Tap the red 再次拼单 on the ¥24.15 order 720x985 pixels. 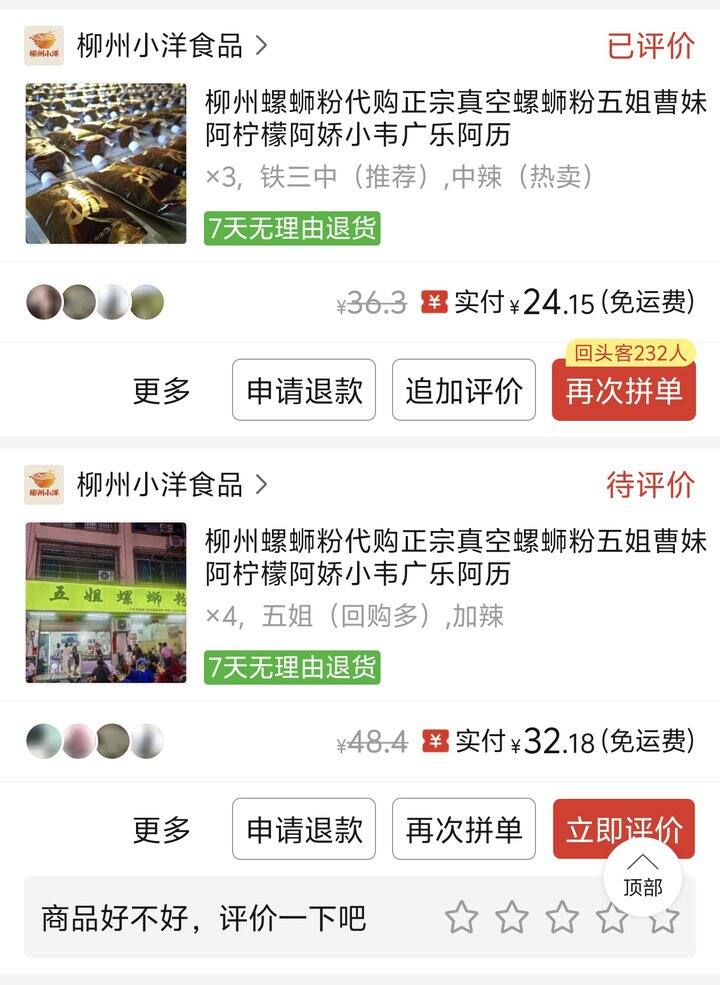(623, 390)
